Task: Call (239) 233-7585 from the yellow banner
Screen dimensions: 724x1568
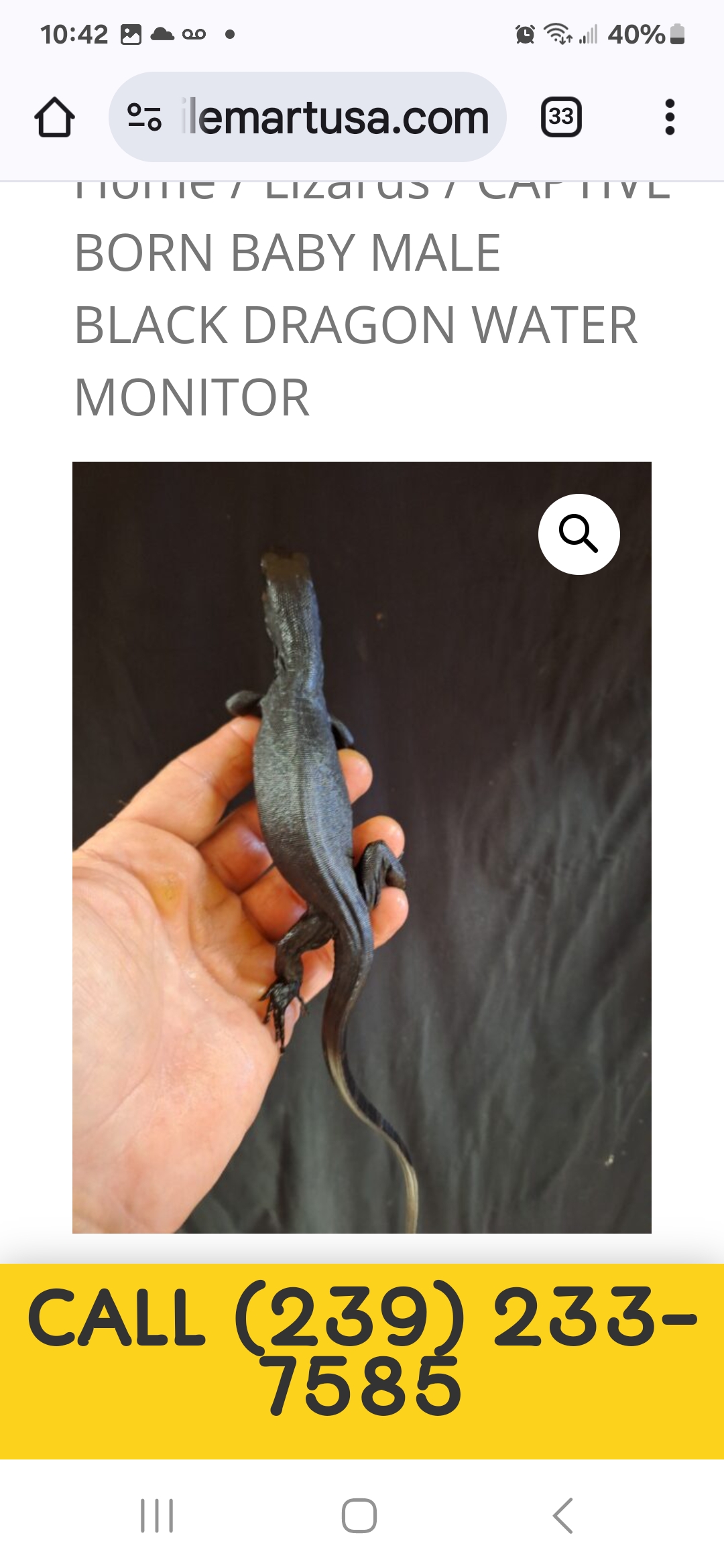Action: pyautogui.click(x=362, y=1351)
